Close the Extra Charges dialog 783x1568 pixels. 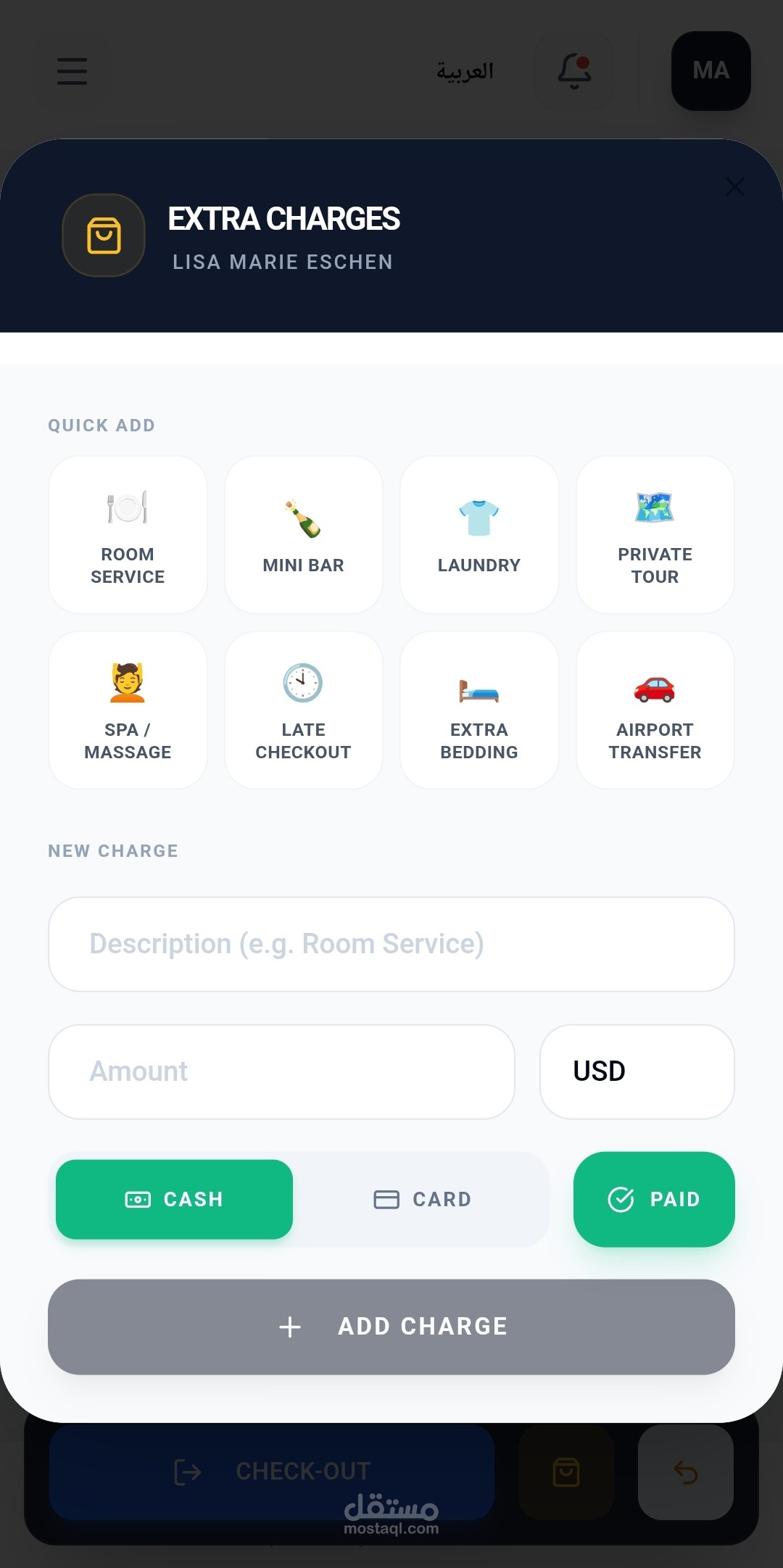click(x=734, y=187)
